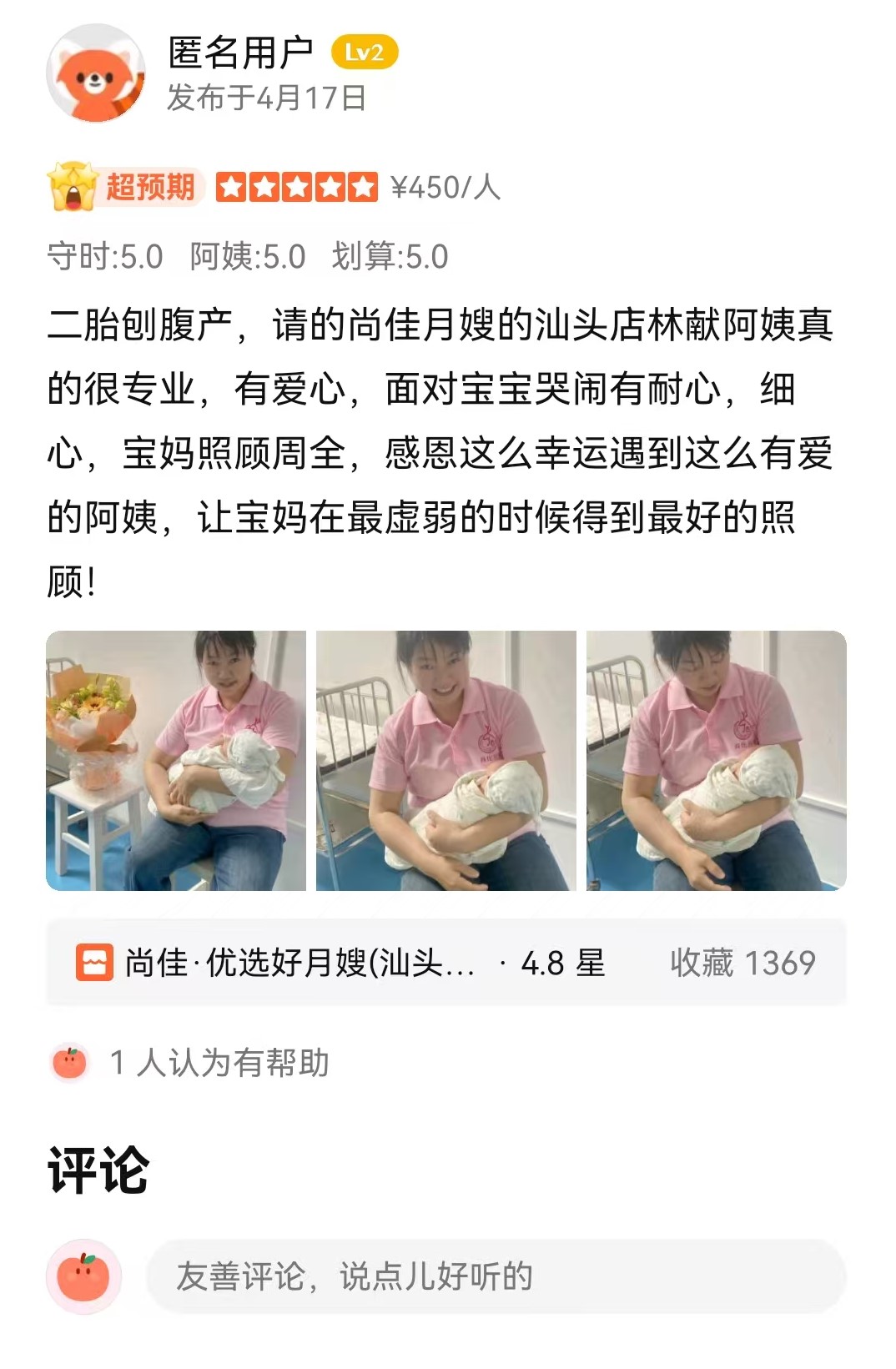Open the 尚佳·优选好月嫂 shop card

pos(446,963)
